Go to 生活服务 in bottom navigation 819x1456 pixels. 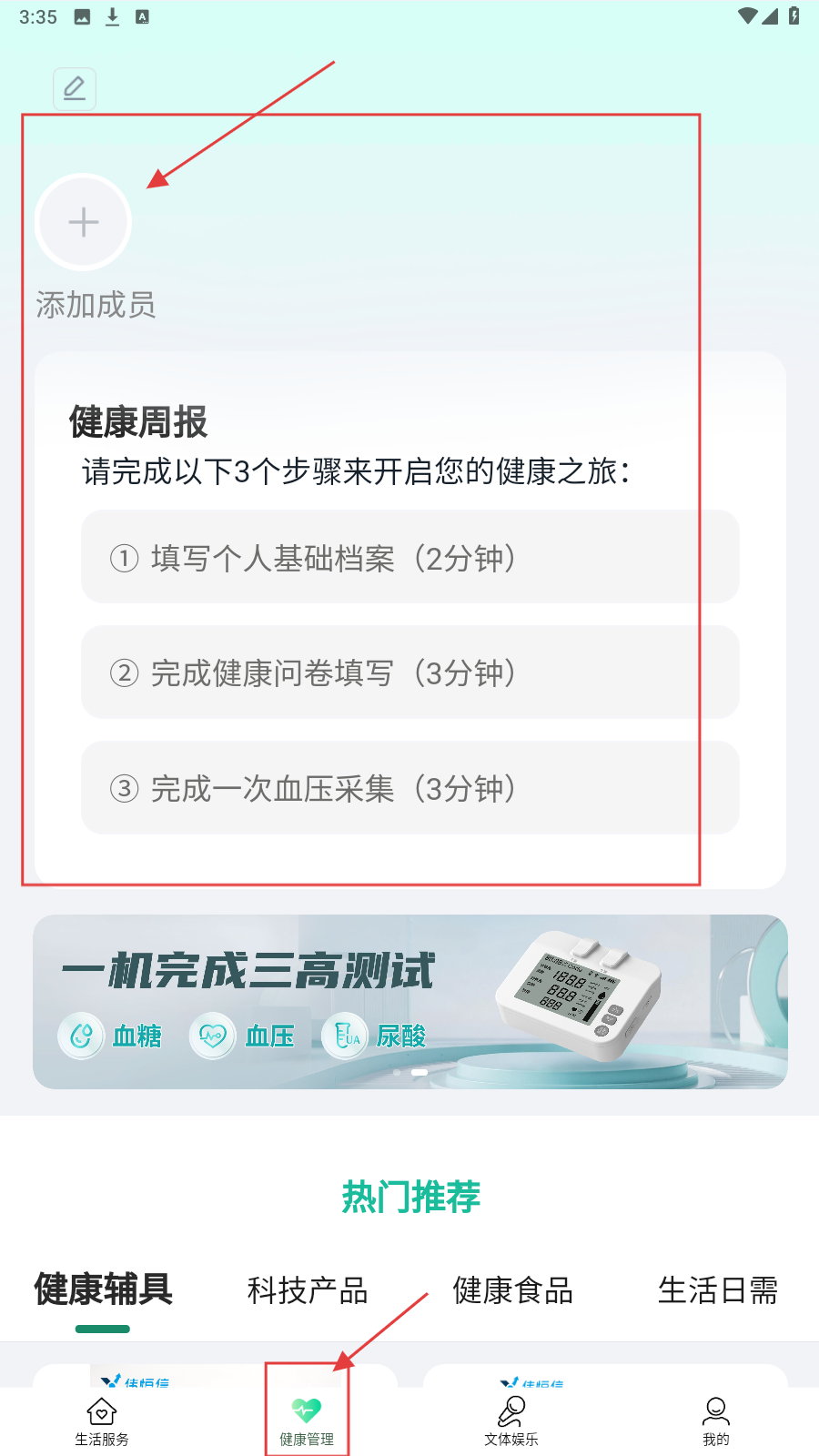coord(102,1421)
